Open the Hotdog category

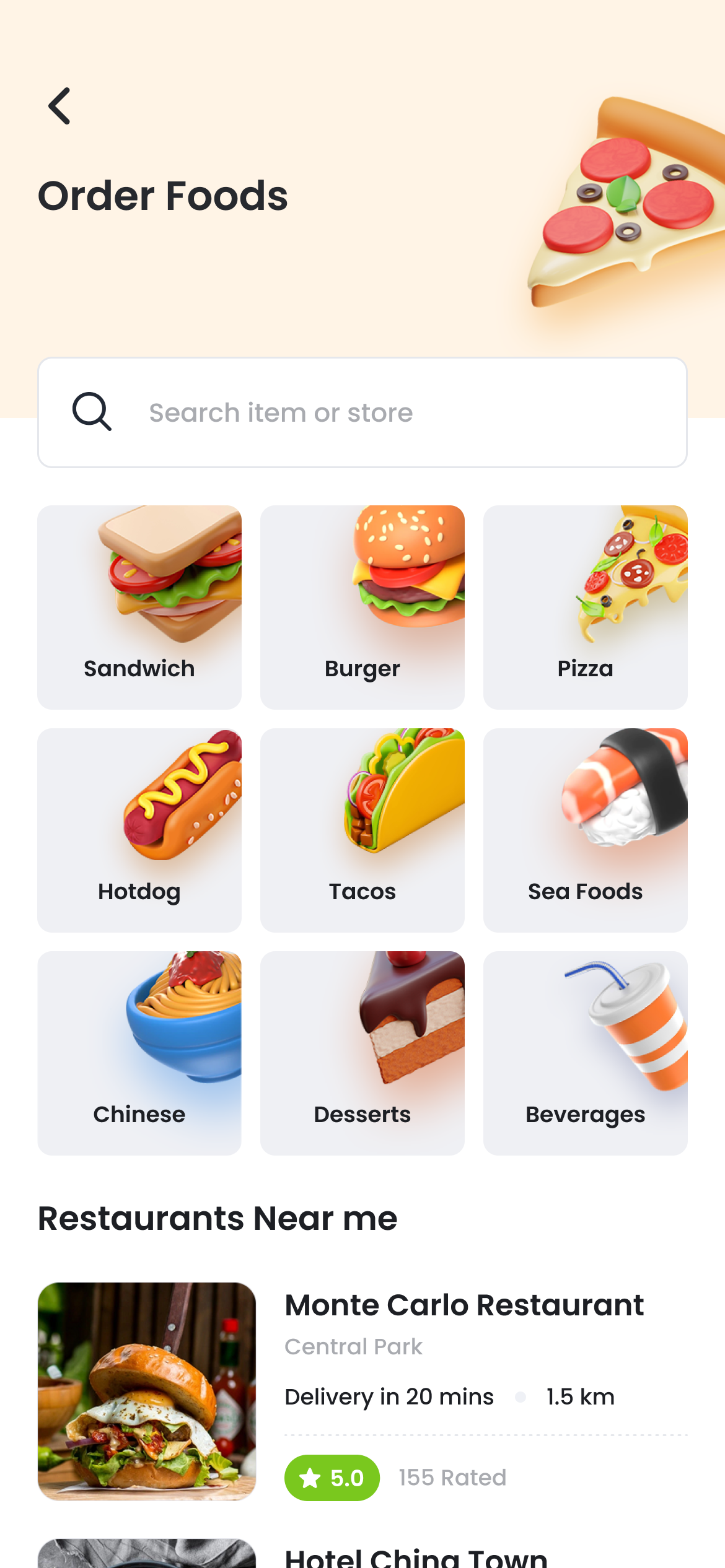click(139, 830)
